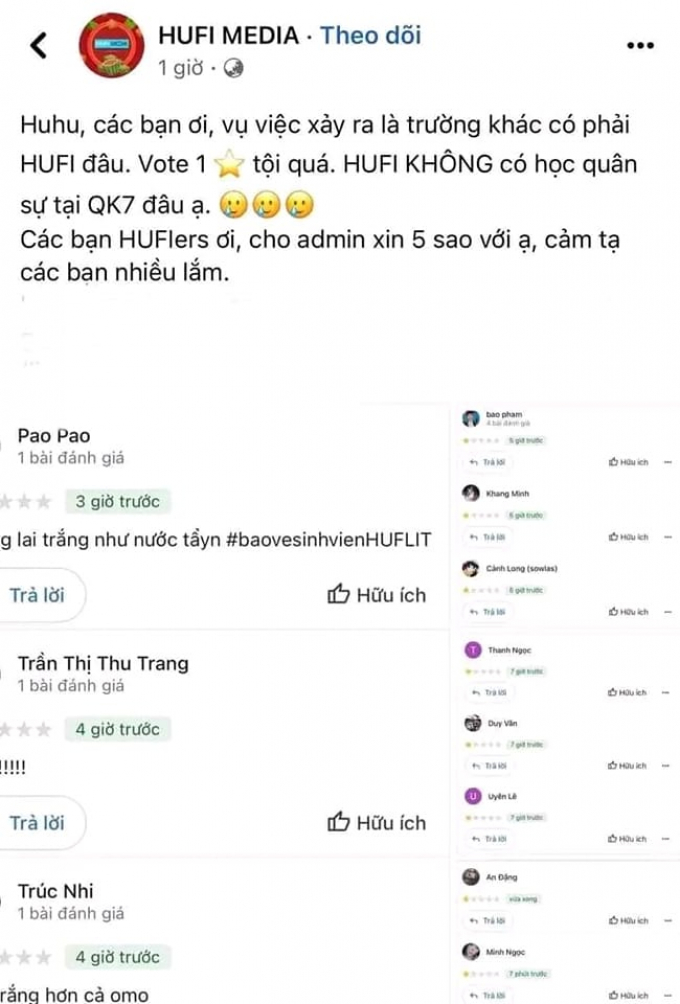The image size is (680, 1004).
Task: Open the HUFI MEDIA page name
Action: tap(229, 35)
